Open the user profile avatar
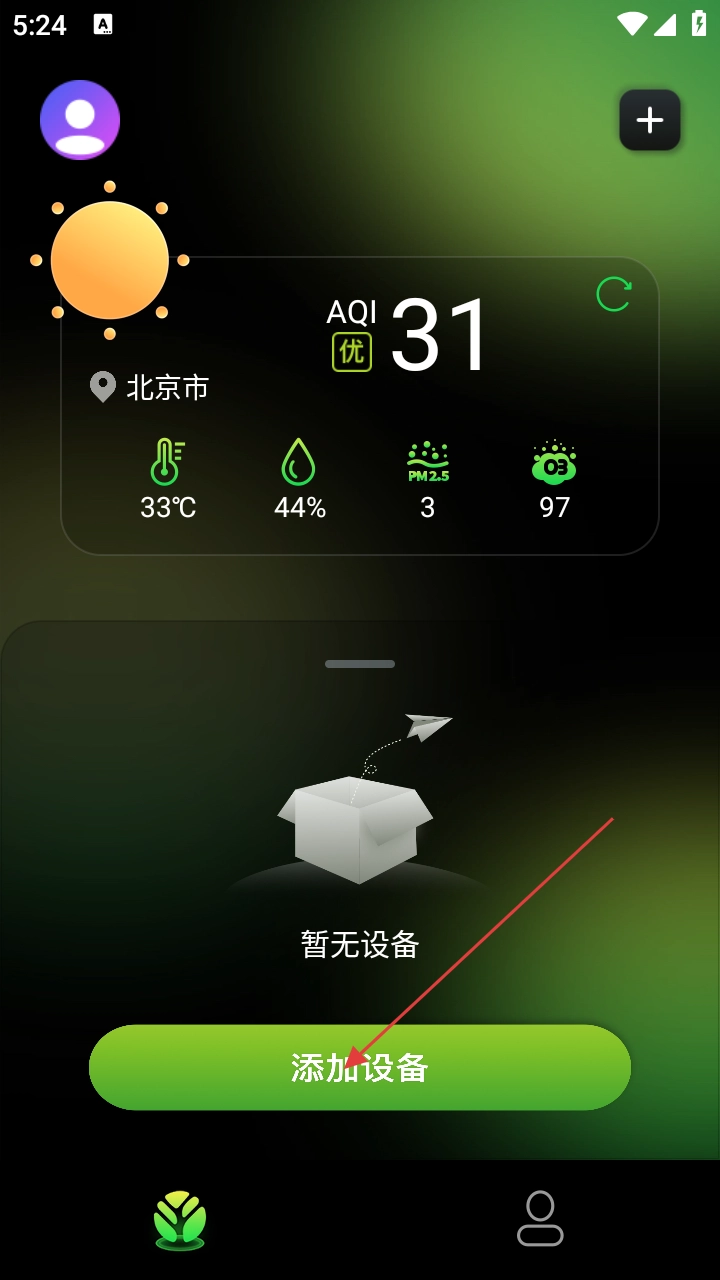 click(x=80, y=120)
